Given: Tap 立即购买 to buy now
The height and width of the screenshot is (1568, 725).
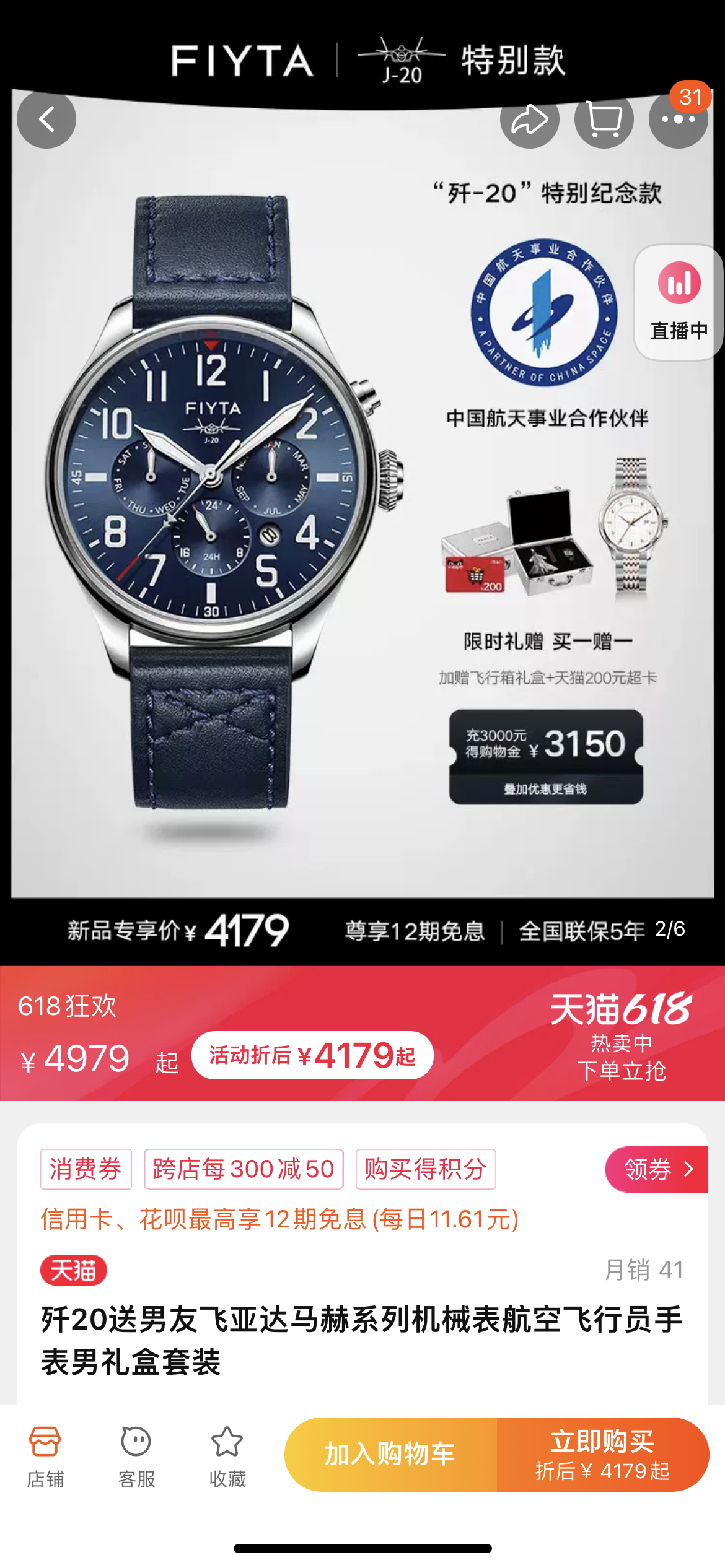Looking at the screenshot, I should coord(604,1454).
